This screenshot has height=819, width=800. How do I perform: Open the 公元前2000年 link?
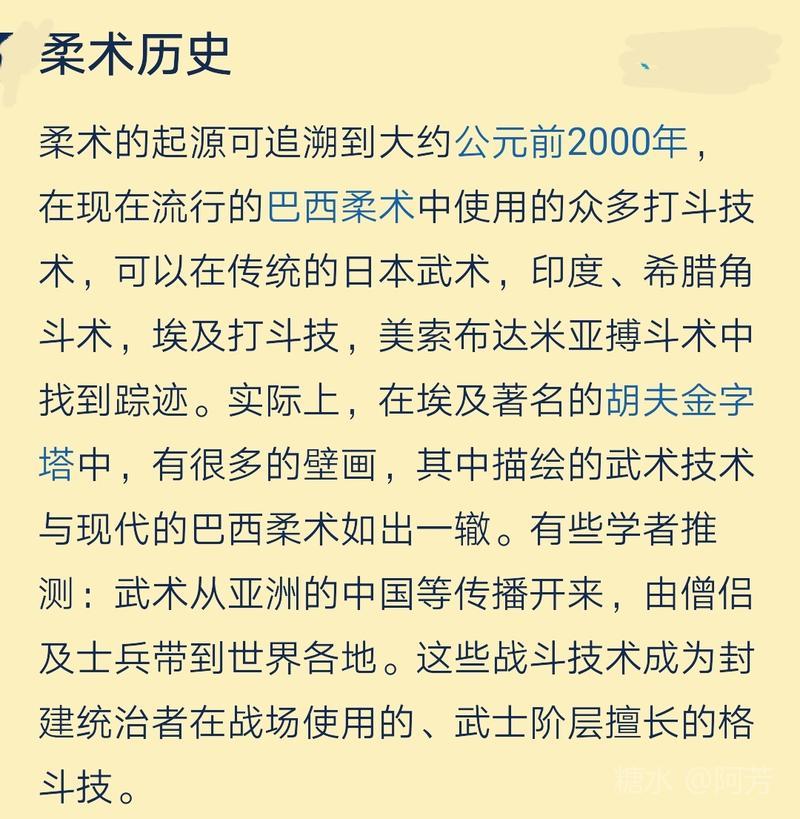[x=571, y=143]
